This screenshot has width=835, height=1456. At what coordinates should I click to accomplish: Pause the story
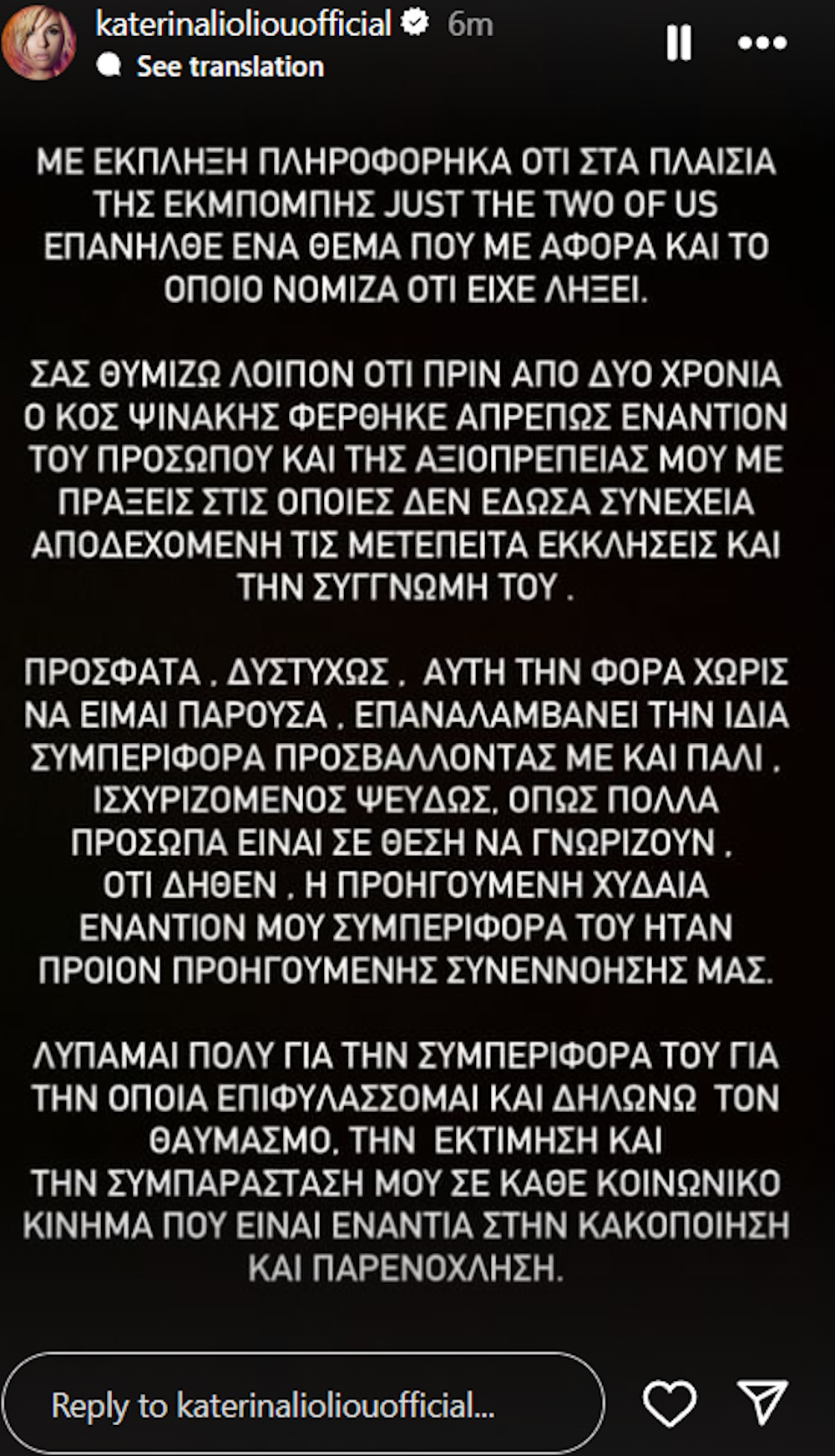tap(679, 42)
